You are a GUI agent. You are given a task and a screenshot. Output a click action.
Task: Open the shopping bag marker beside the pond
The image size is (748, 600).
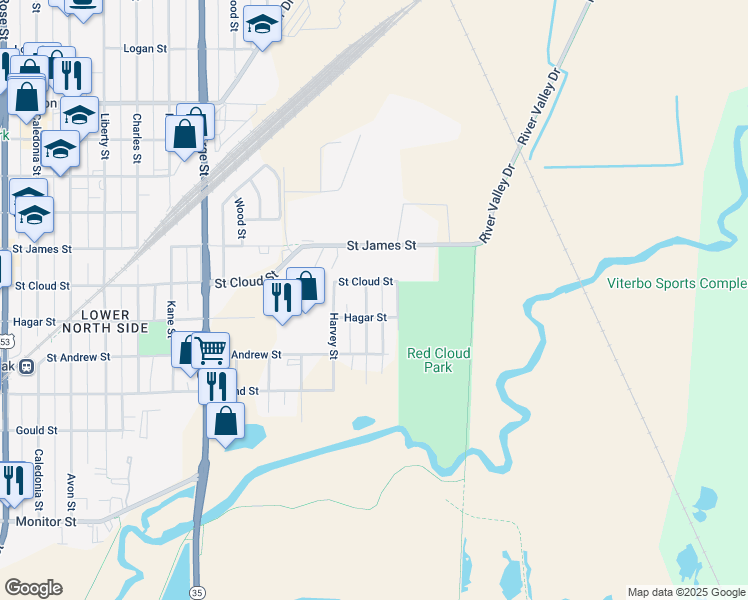[x=226, y=421]
